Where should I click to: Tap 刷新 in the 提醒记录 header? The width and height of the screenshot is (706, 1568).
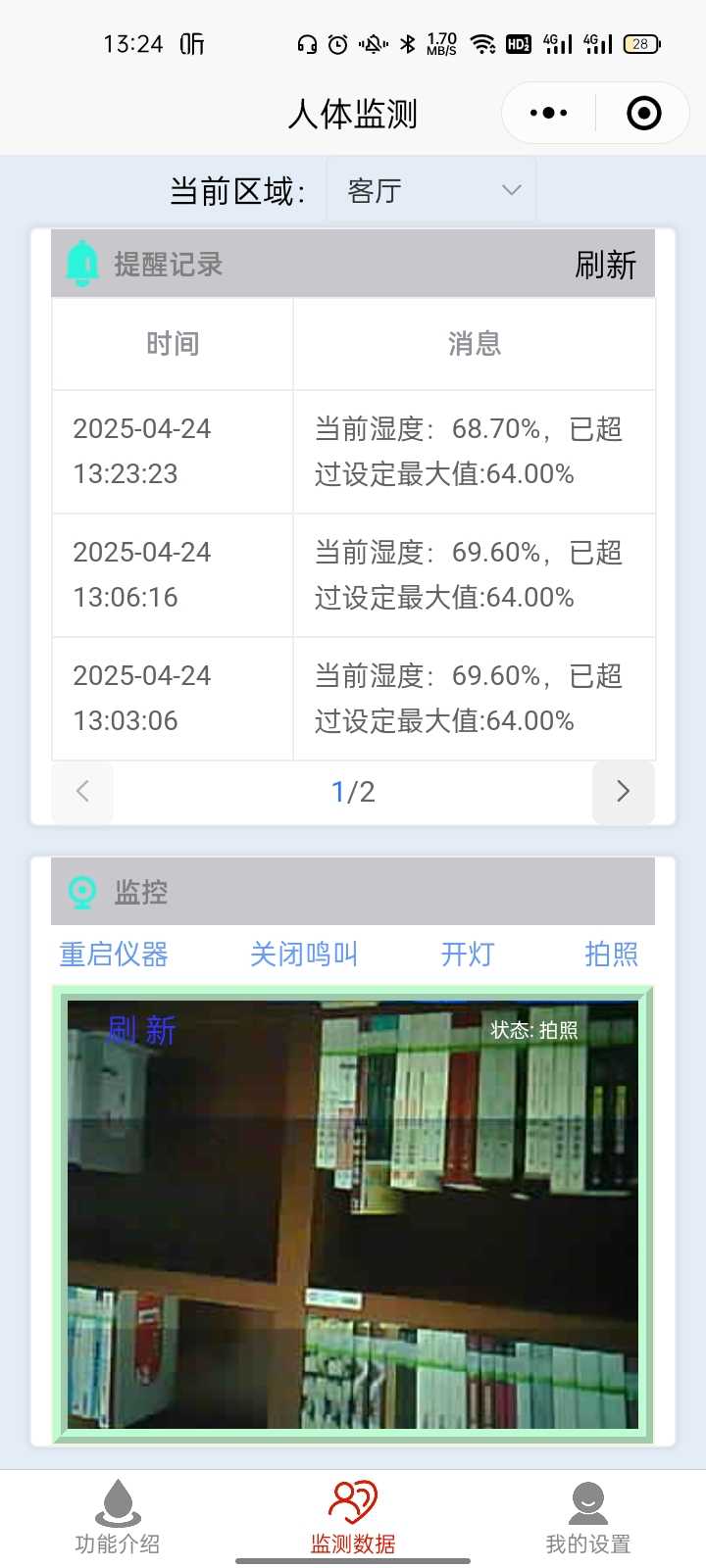tap(605, 265)
